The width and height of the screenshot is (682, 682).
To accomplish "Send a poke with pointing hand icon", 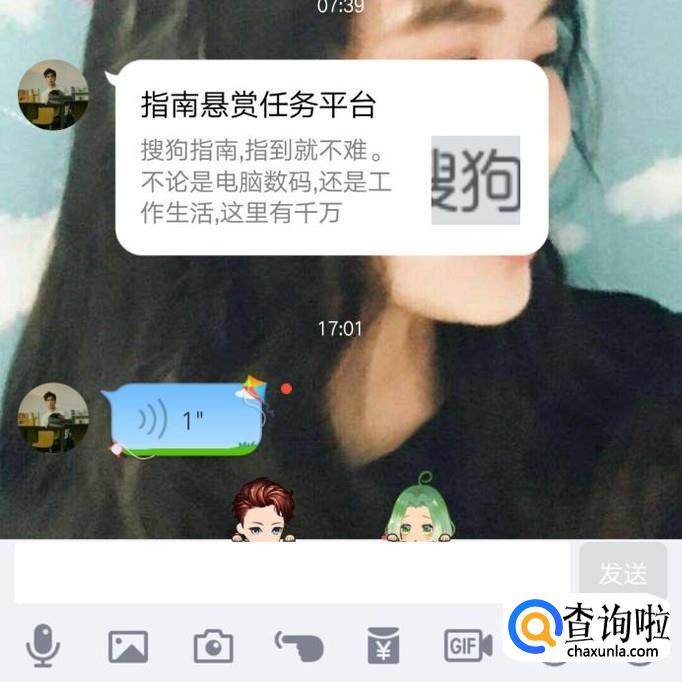I will coord(297,647).
